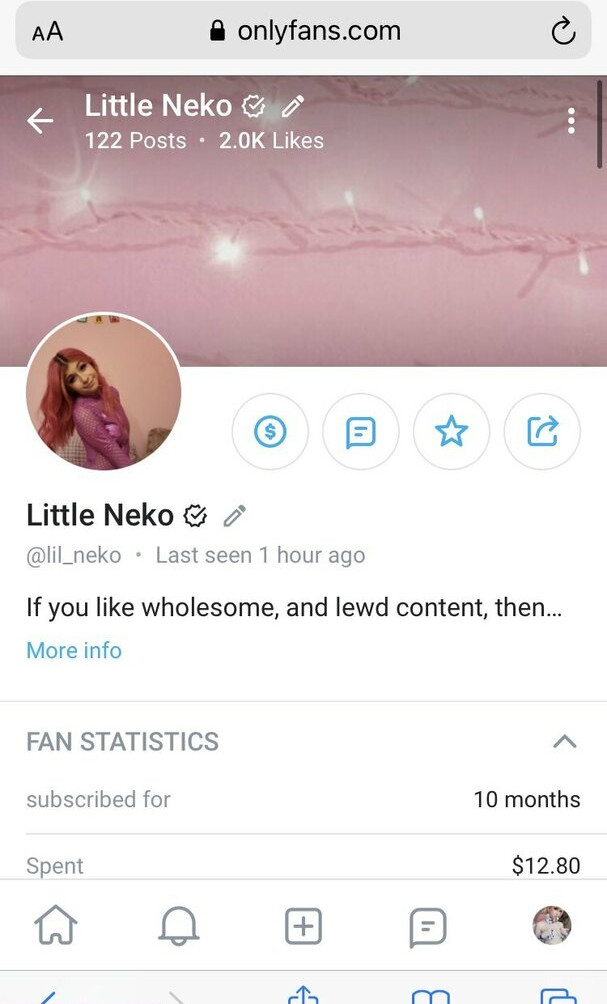Go back using the header arrow

tap(40, 120)
